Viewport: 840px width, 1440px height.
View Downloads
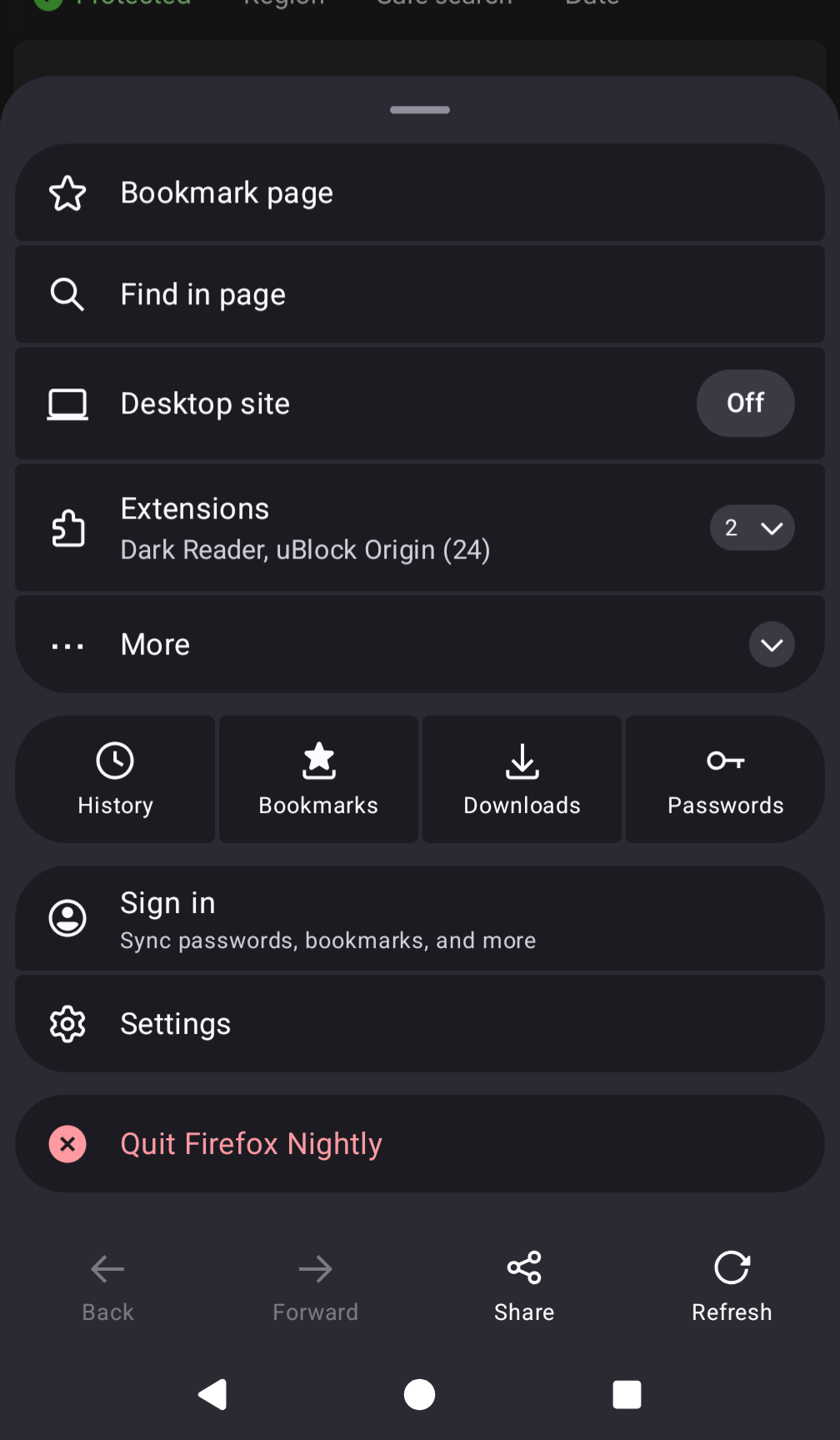point(522,780)
